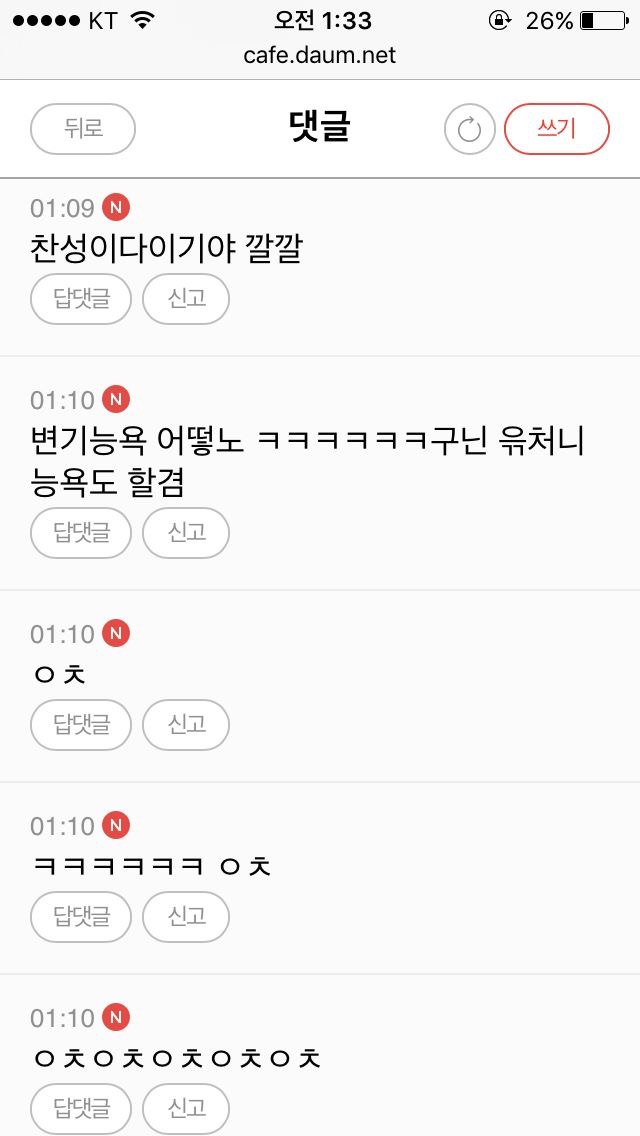Reply to the single ㅇㅊ comment
Screen dimensions: 640x1136
pos(81,724)
